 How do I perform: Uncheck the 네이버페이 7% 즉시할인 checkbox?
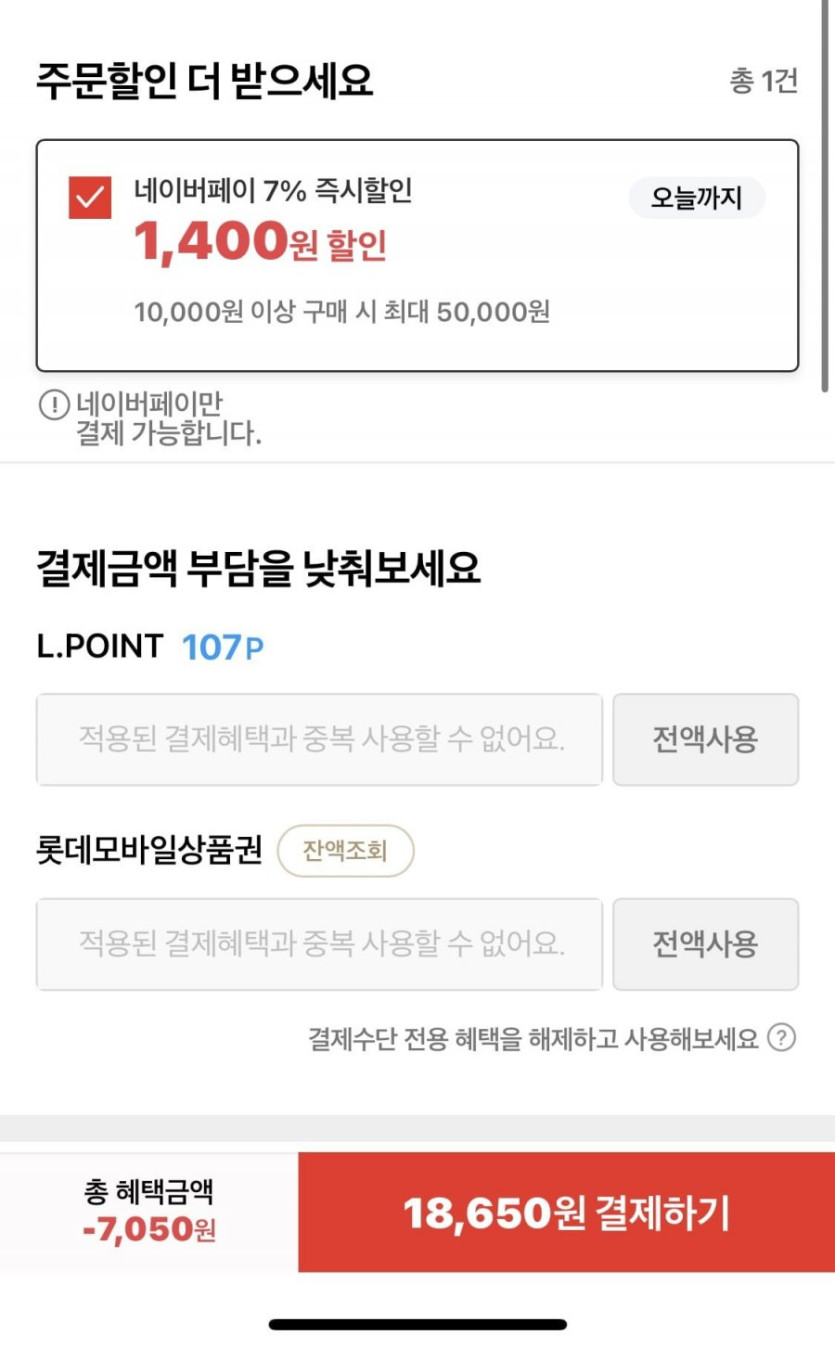click(90, 197)
